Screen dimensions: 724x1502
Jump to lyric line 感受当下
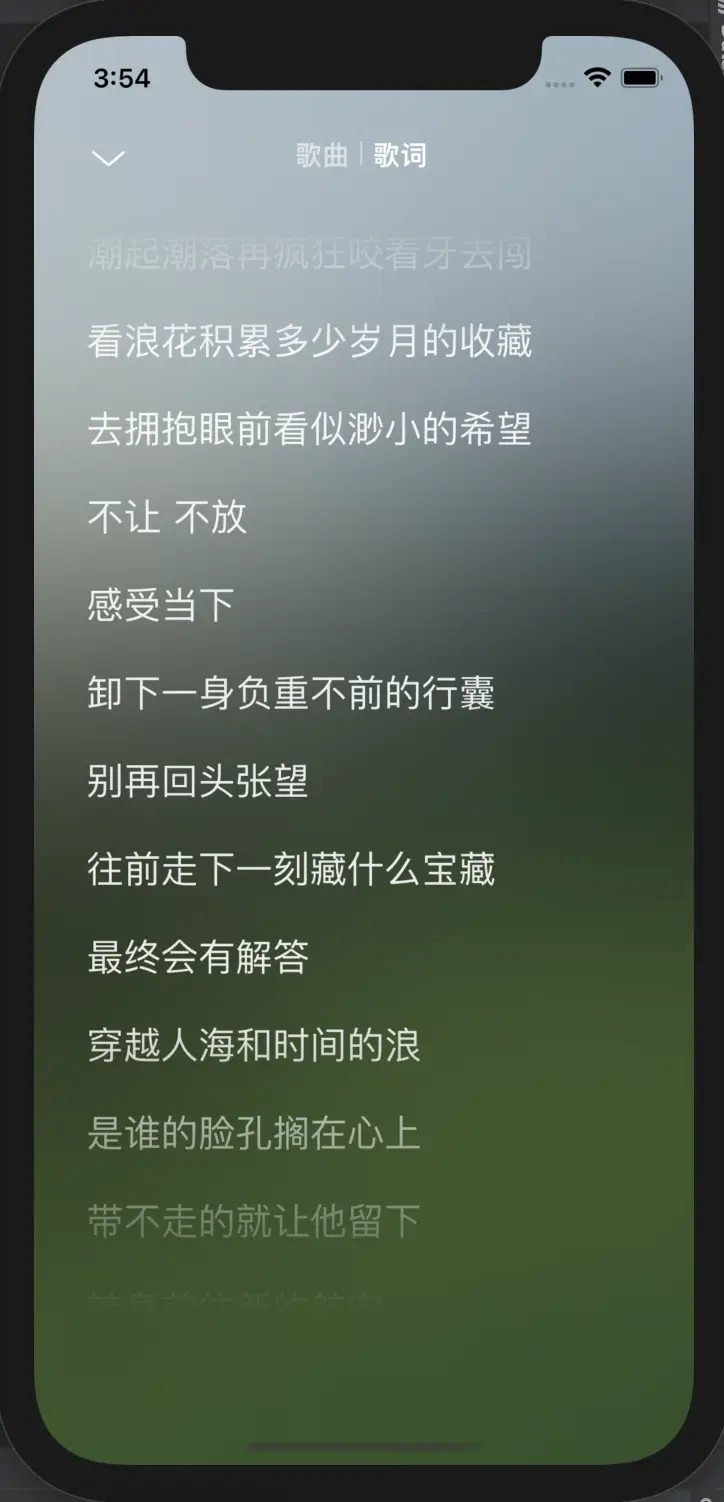tap(161, 605)
